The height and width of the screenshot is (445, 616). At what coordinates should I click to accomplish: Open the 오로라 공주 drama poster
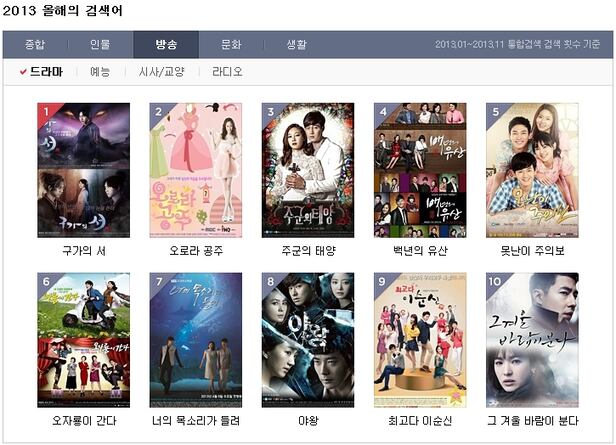point(195,170)
